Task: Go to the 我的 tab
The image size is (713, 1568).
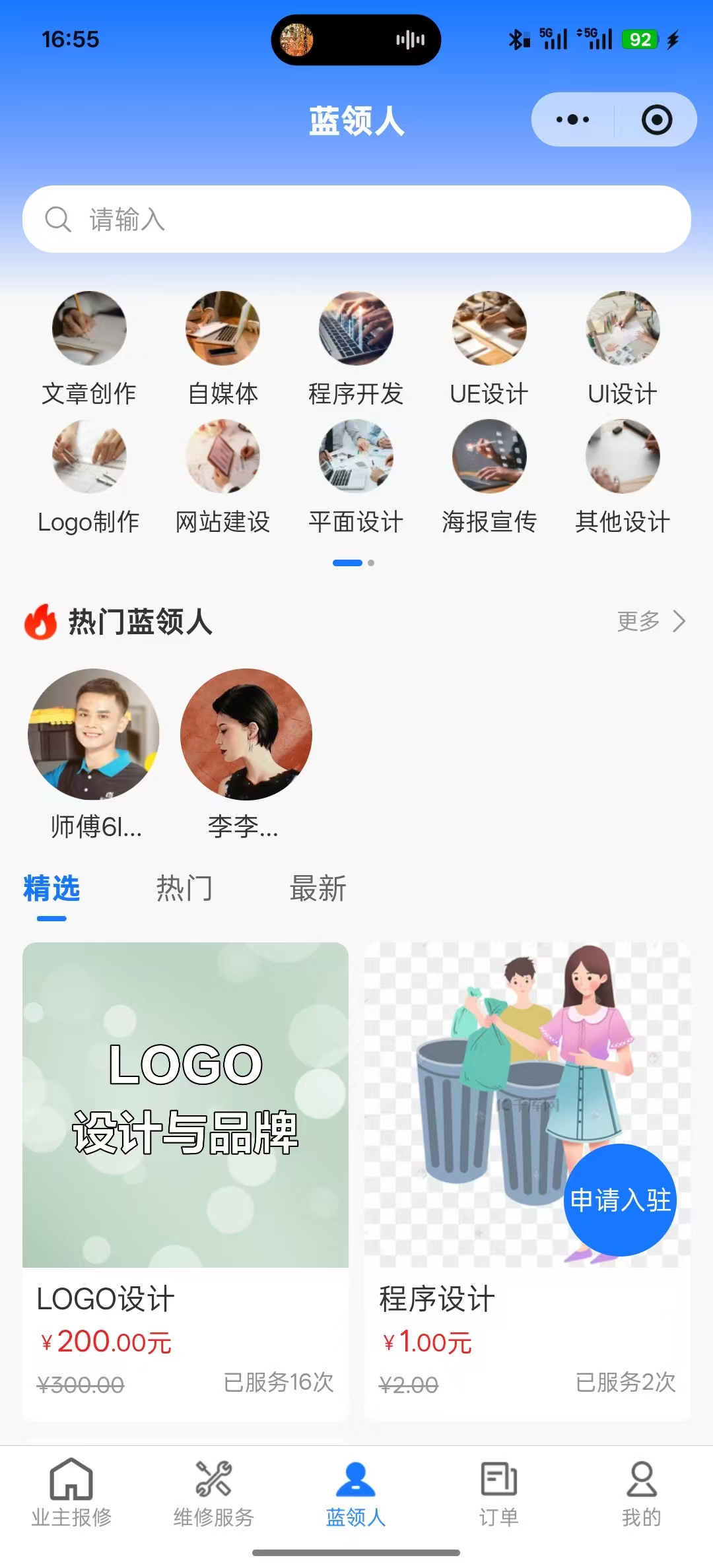Action: click(x=642, y=1493)
